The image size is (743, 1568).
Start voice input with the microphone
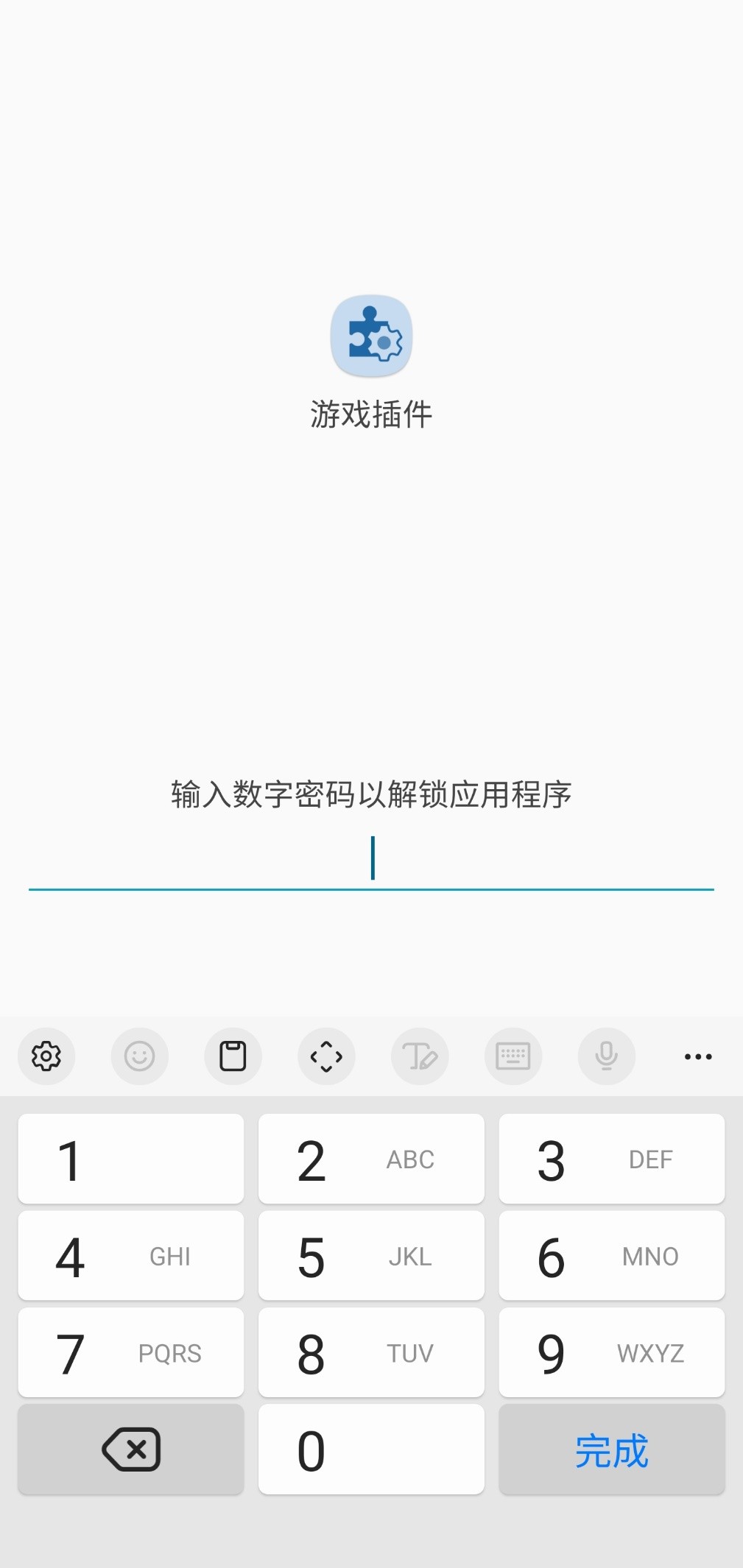606,1056
